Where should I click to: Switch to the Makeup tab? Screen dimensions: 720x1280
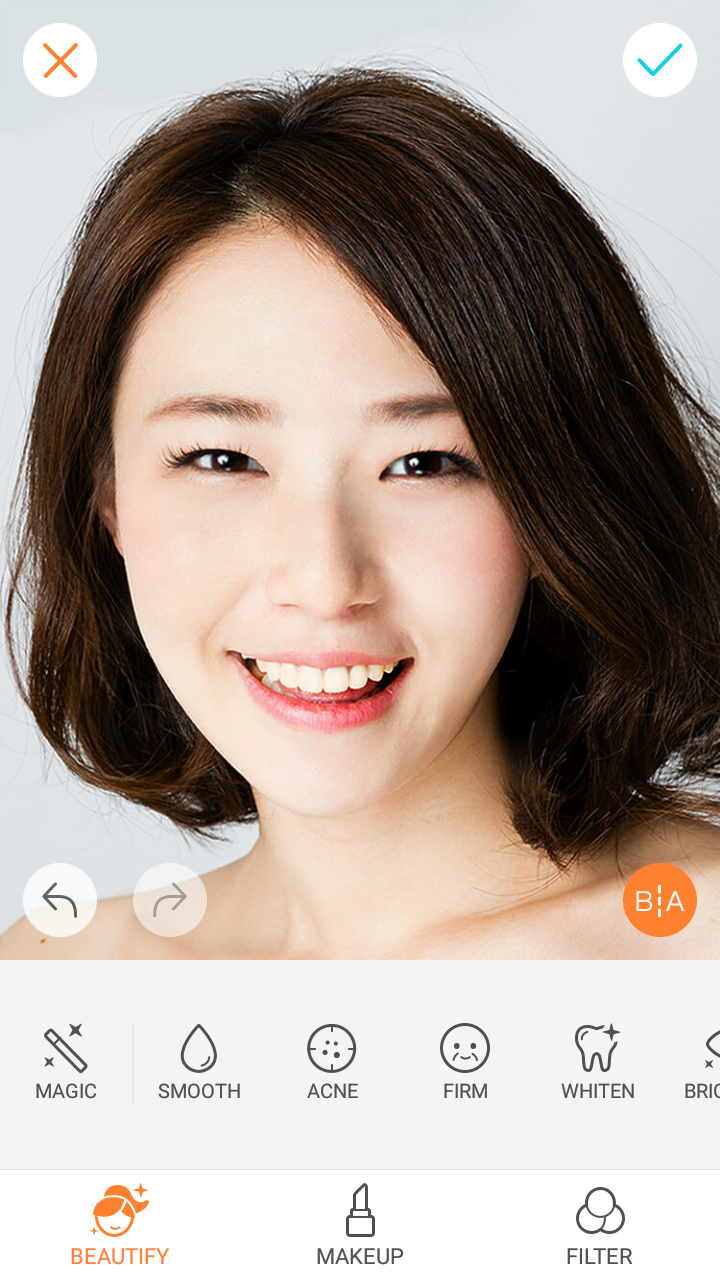(360, 1225)
